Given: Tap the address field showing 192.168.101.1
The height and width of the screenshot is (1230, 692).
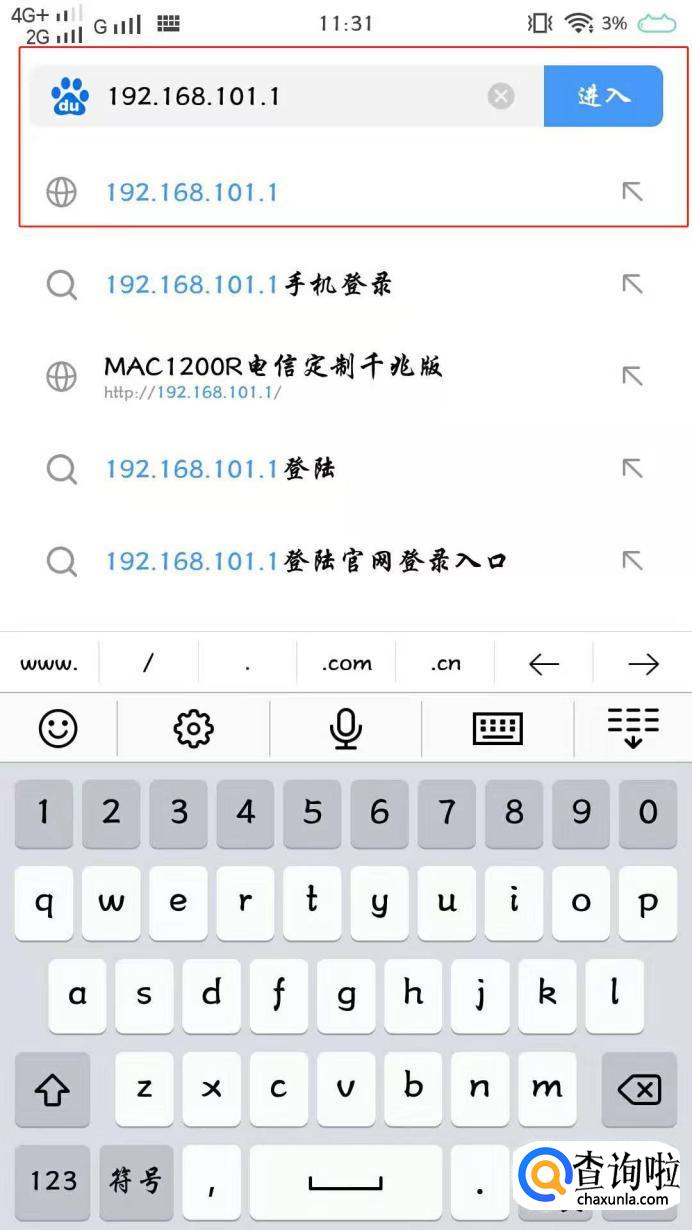Looking at the screenshot, I should 290,96.
